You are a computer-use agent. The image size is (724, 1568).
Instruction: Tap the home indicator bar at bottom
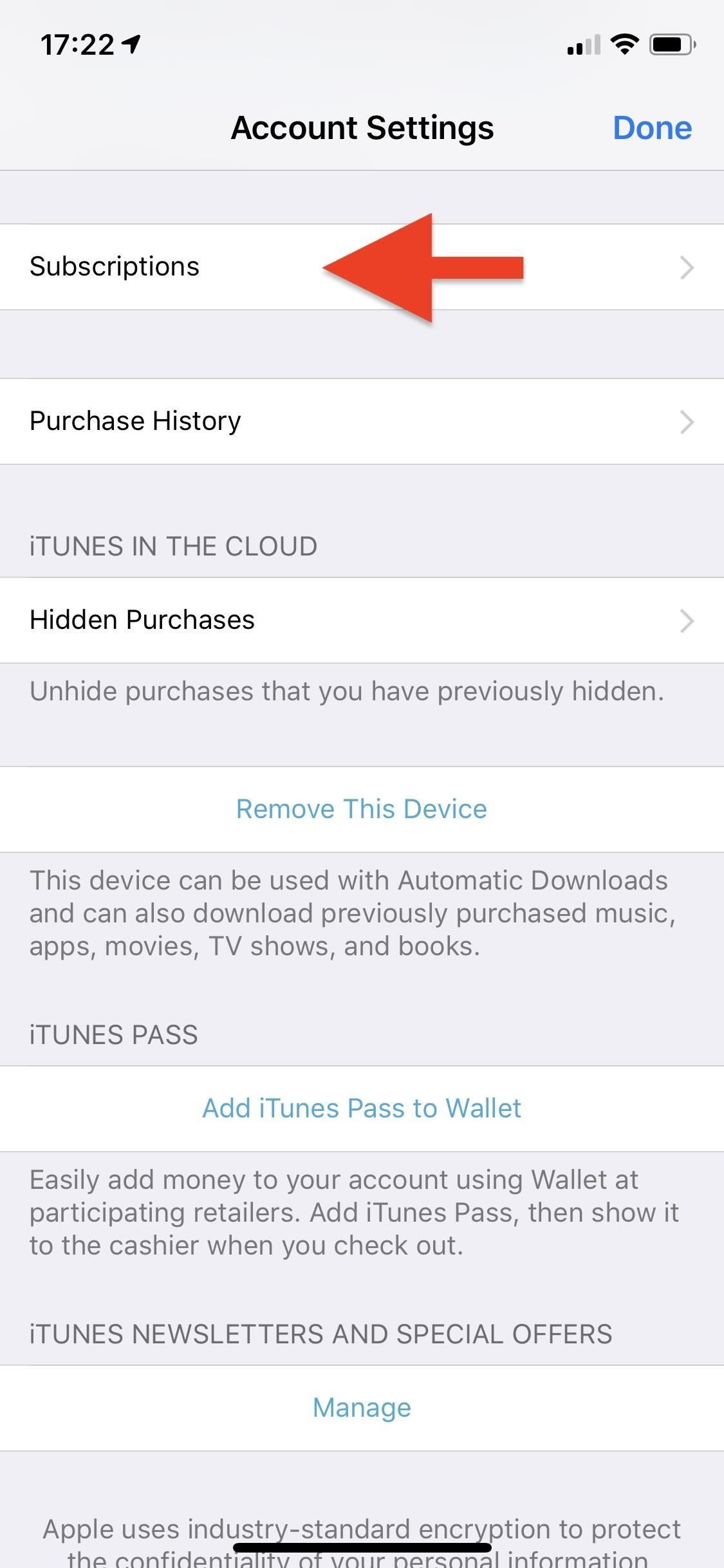[362, 1547]
